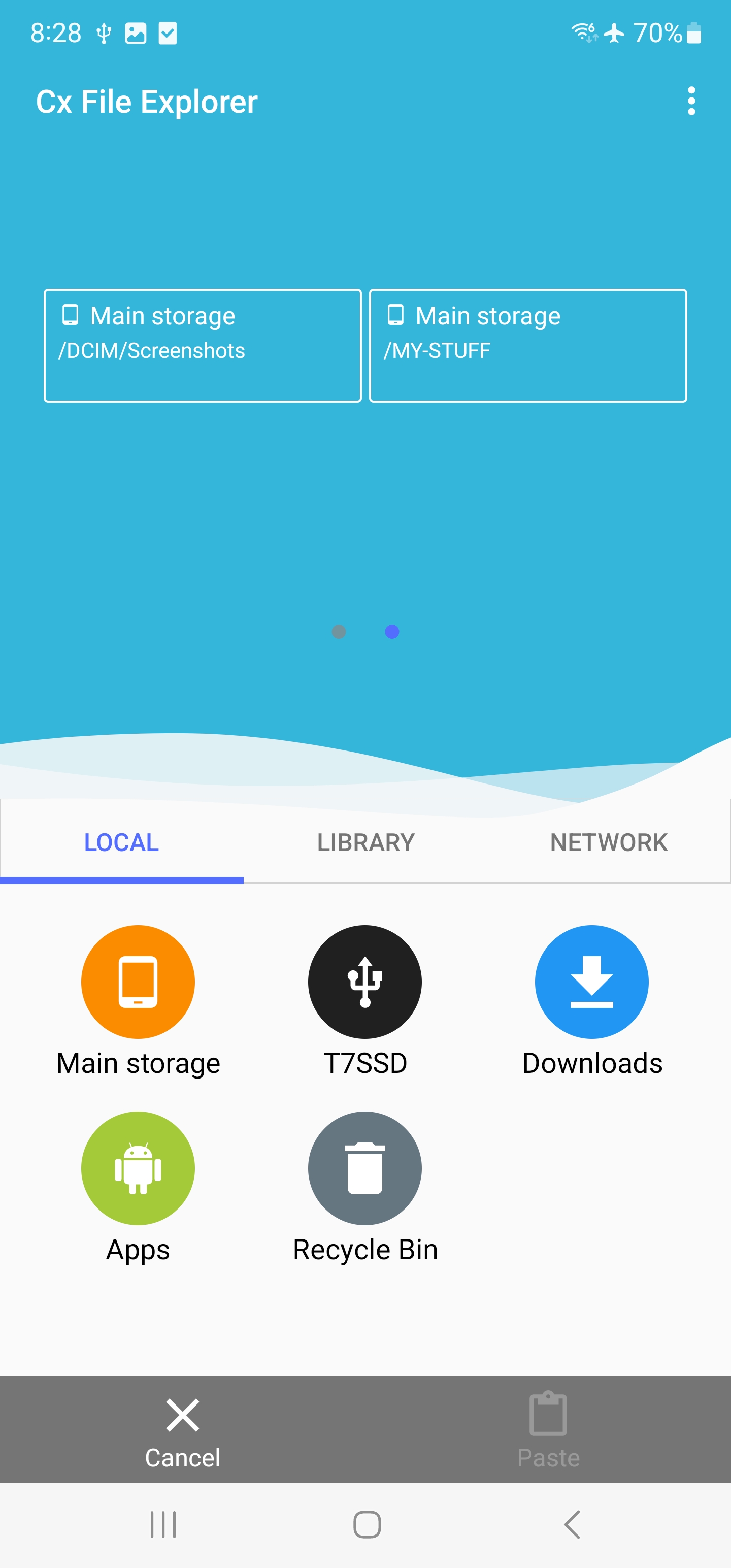Go to the first page indicator dot

[339, 632]
